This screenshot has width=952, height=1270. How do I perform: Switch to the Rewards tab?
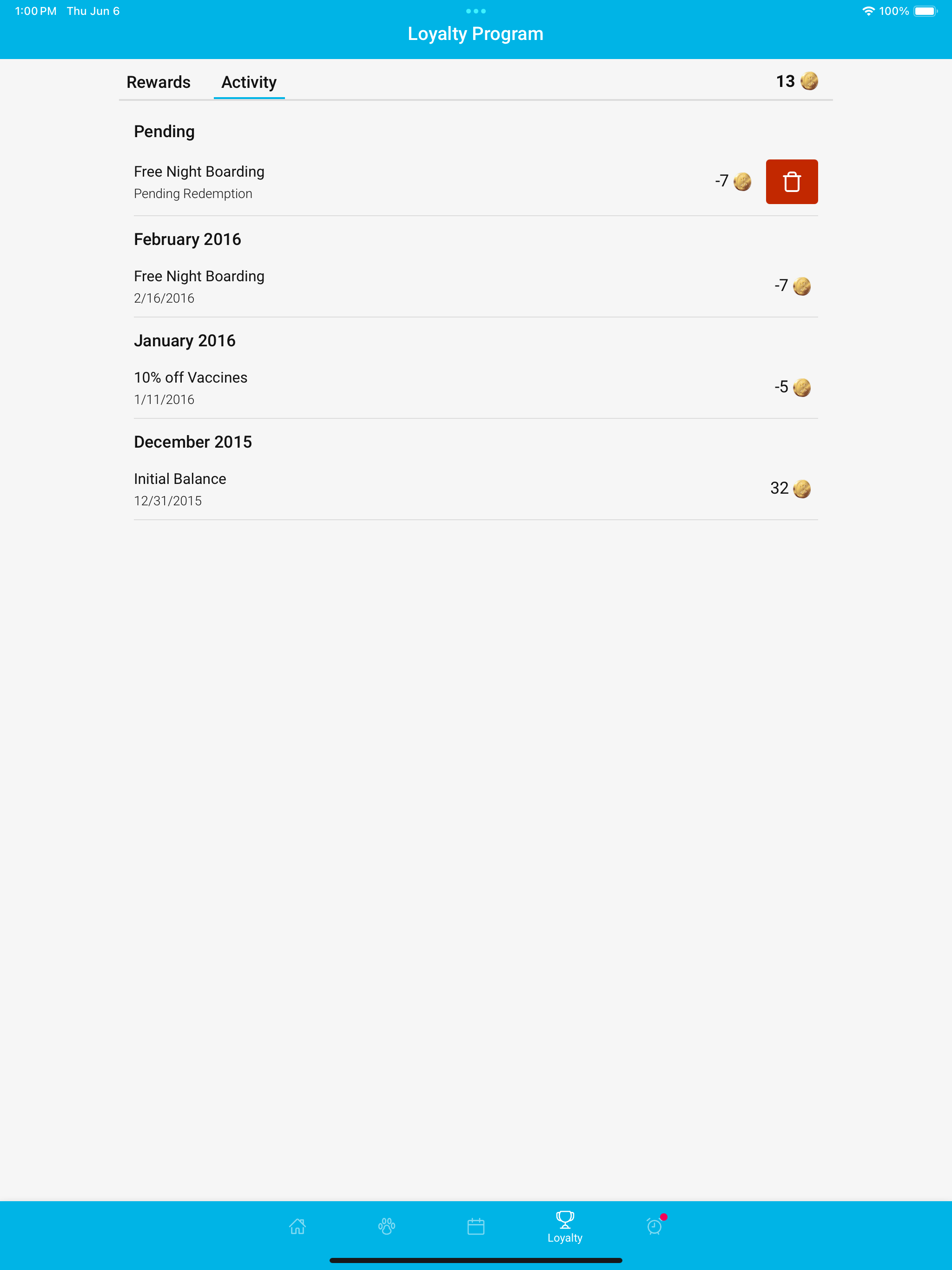click(x=158, y=82)
